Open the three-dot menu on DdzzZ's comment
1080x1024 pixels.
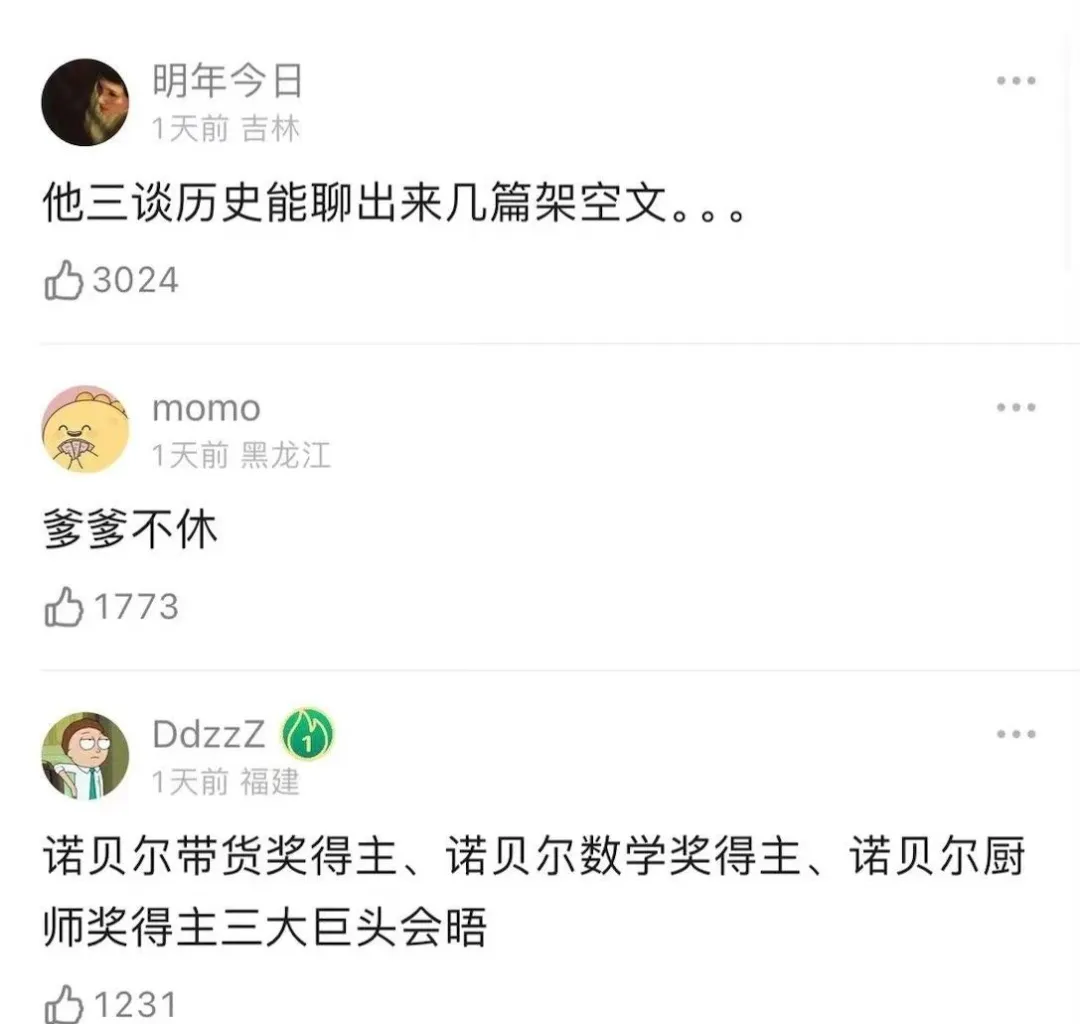[x=1015, y=734]
